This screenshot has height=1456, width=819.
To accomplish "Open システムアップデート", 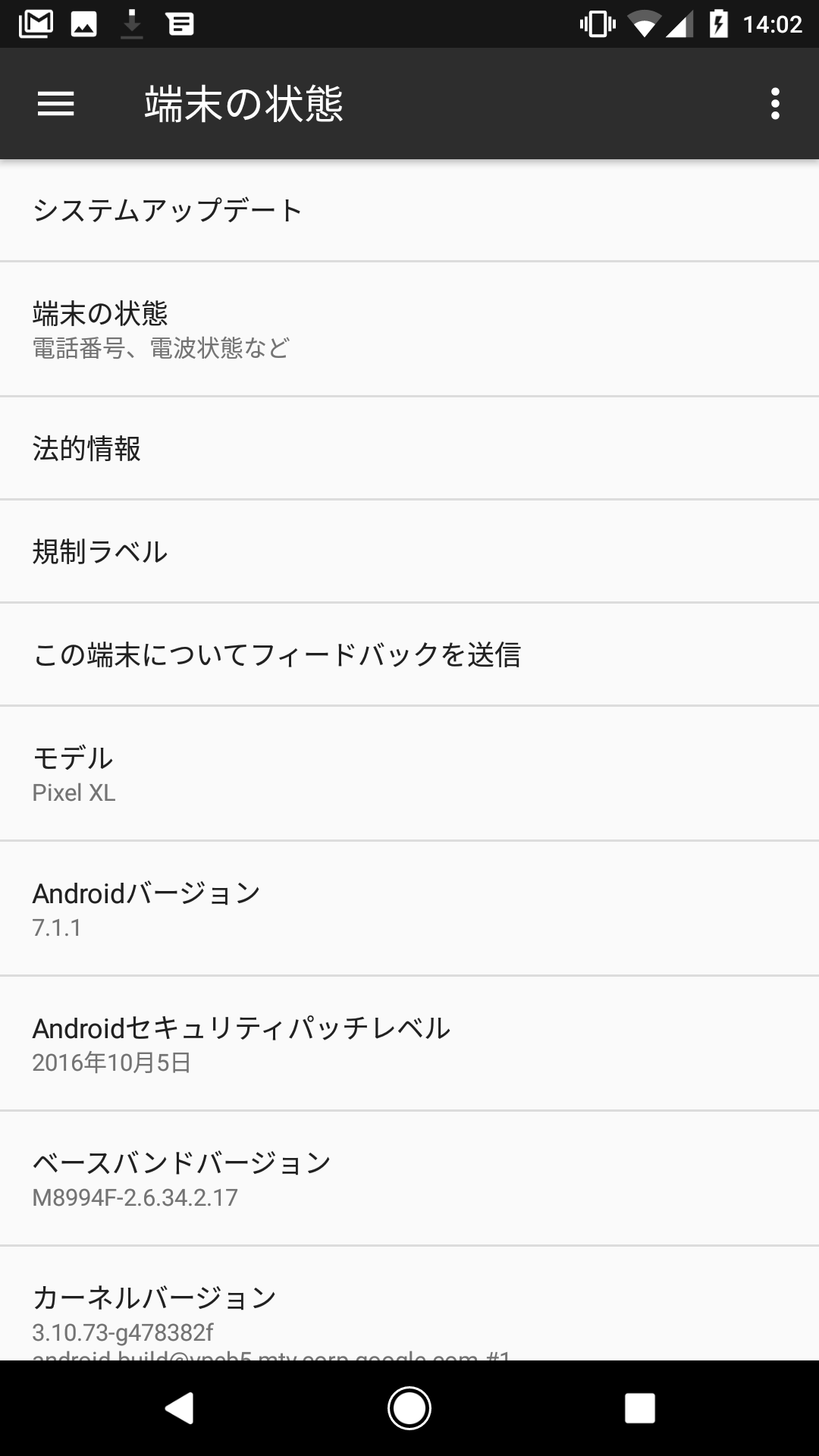I will pyautogui.click(x=409, y=210).
